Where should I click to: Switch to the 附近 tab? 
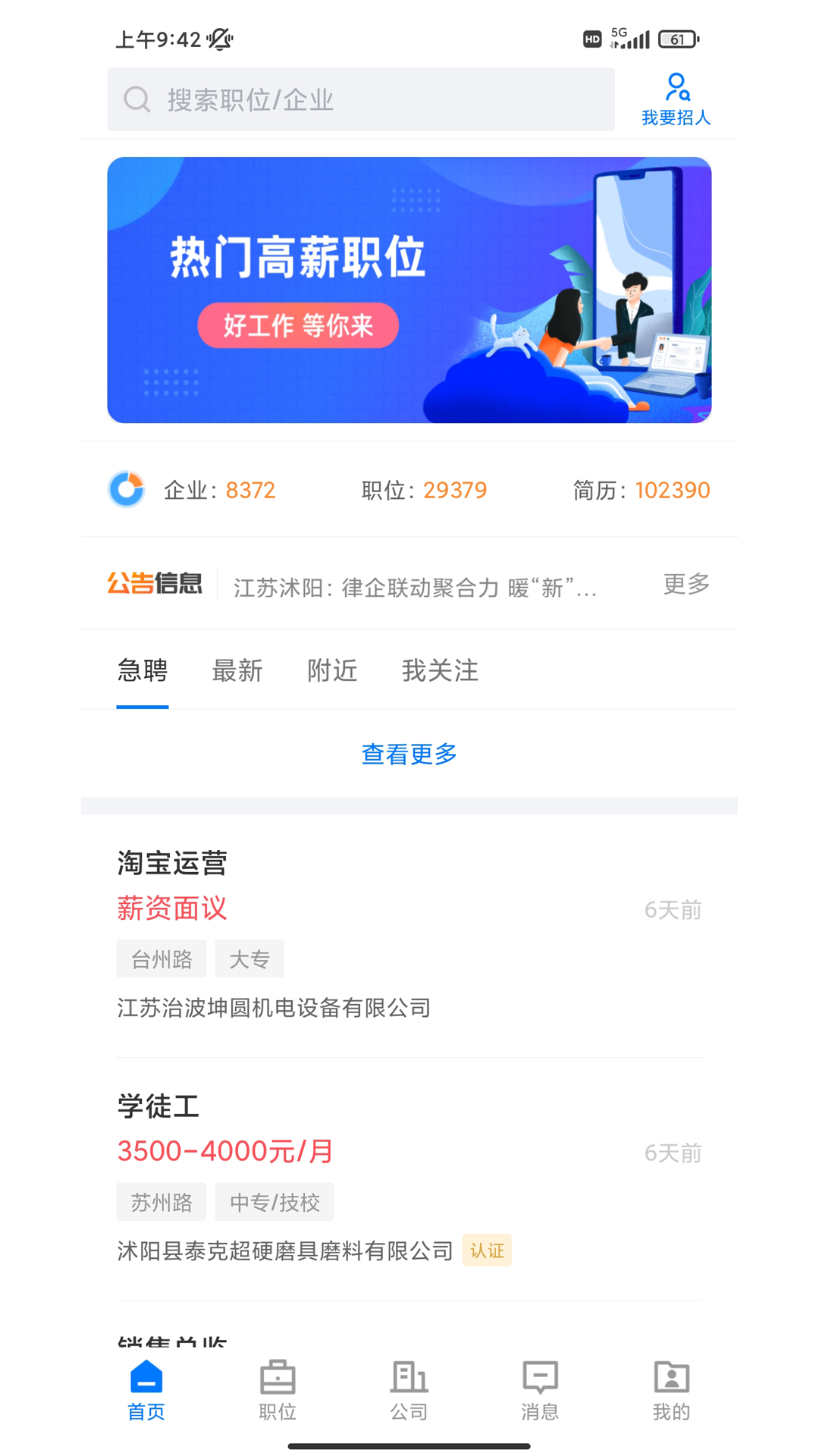pyautogui.click(x=332, y=670)
